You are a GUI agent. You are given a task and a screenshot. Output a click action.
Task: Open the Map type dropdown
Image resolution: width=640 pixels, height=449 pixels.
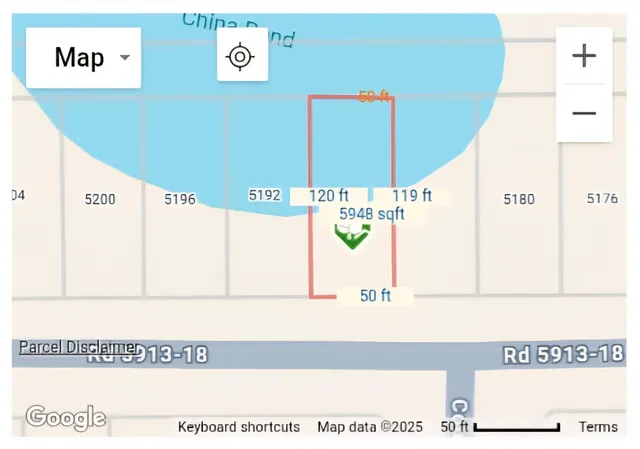pyautogui.click(x=83, y=58)
